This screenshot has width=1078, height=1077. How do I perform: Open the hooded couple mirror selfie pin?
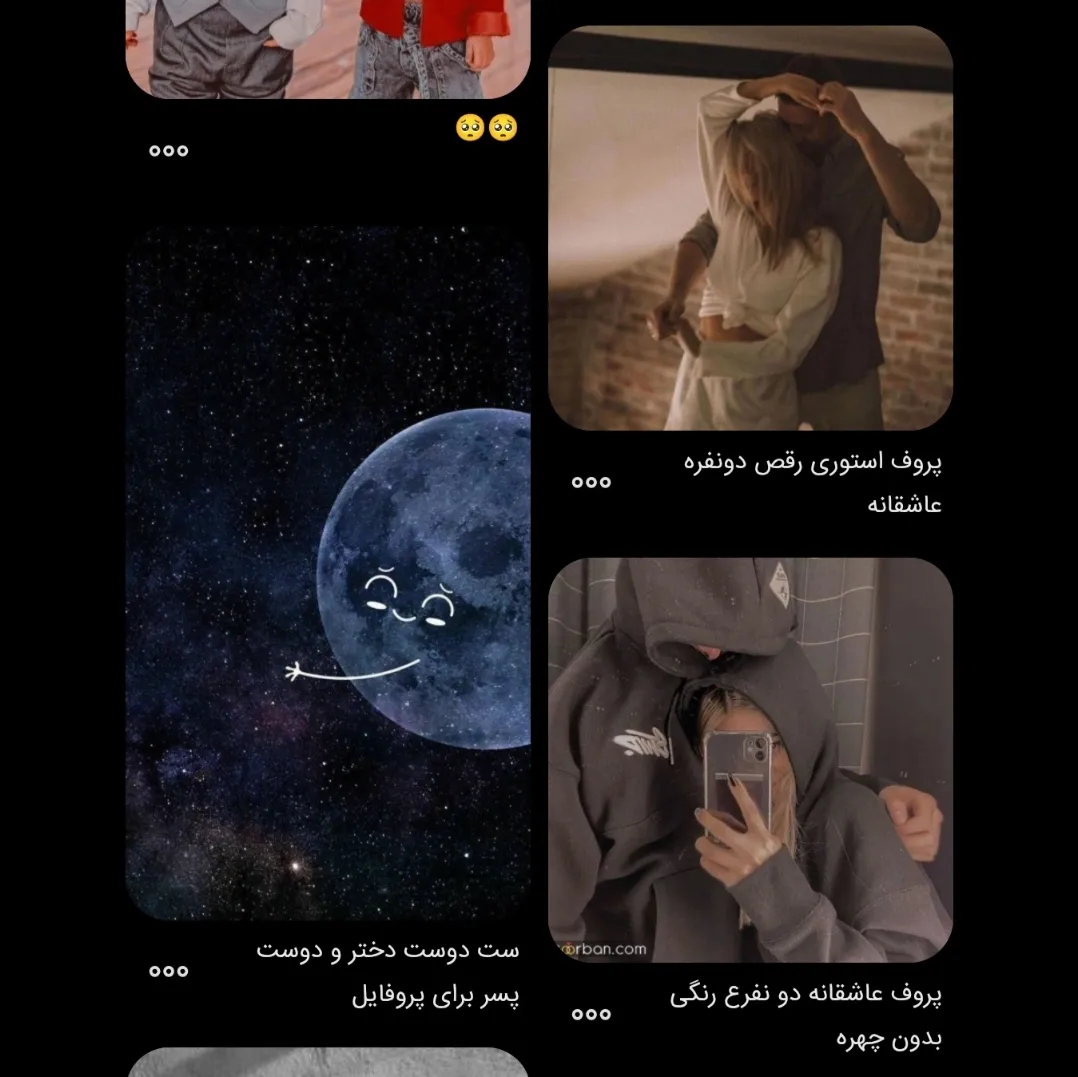pos(750,760)
